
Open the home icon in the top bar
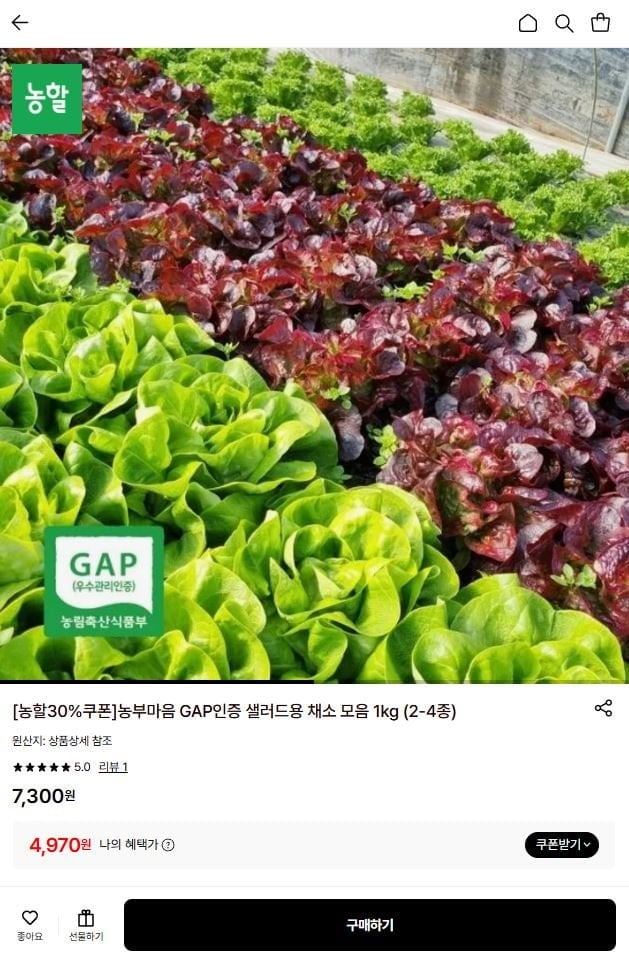click(x=528, y=23)
